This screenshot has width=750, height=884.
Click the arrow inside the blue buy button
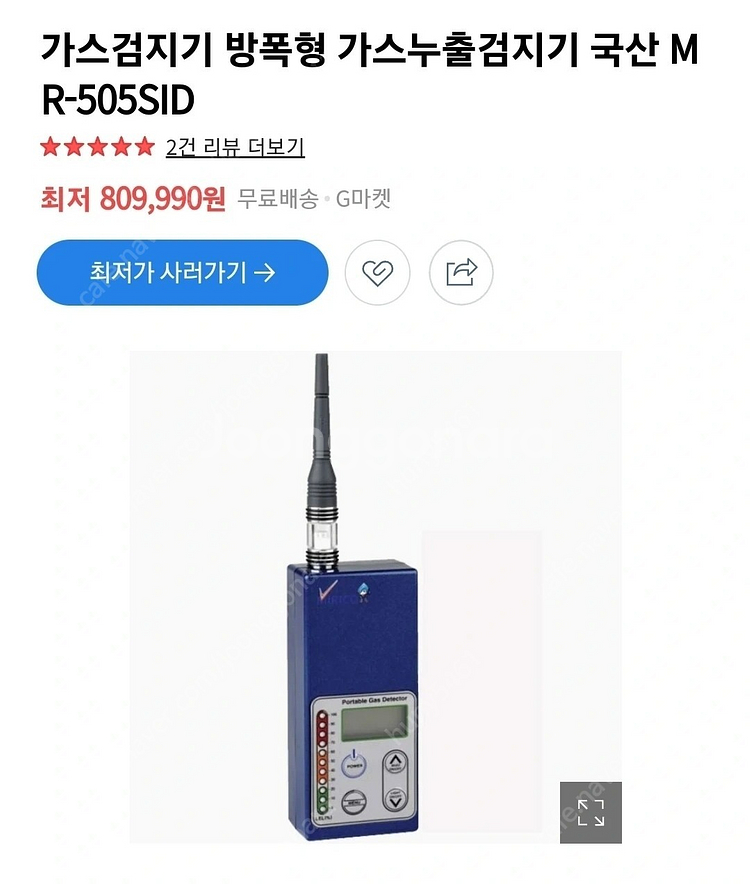coord(265,271)
